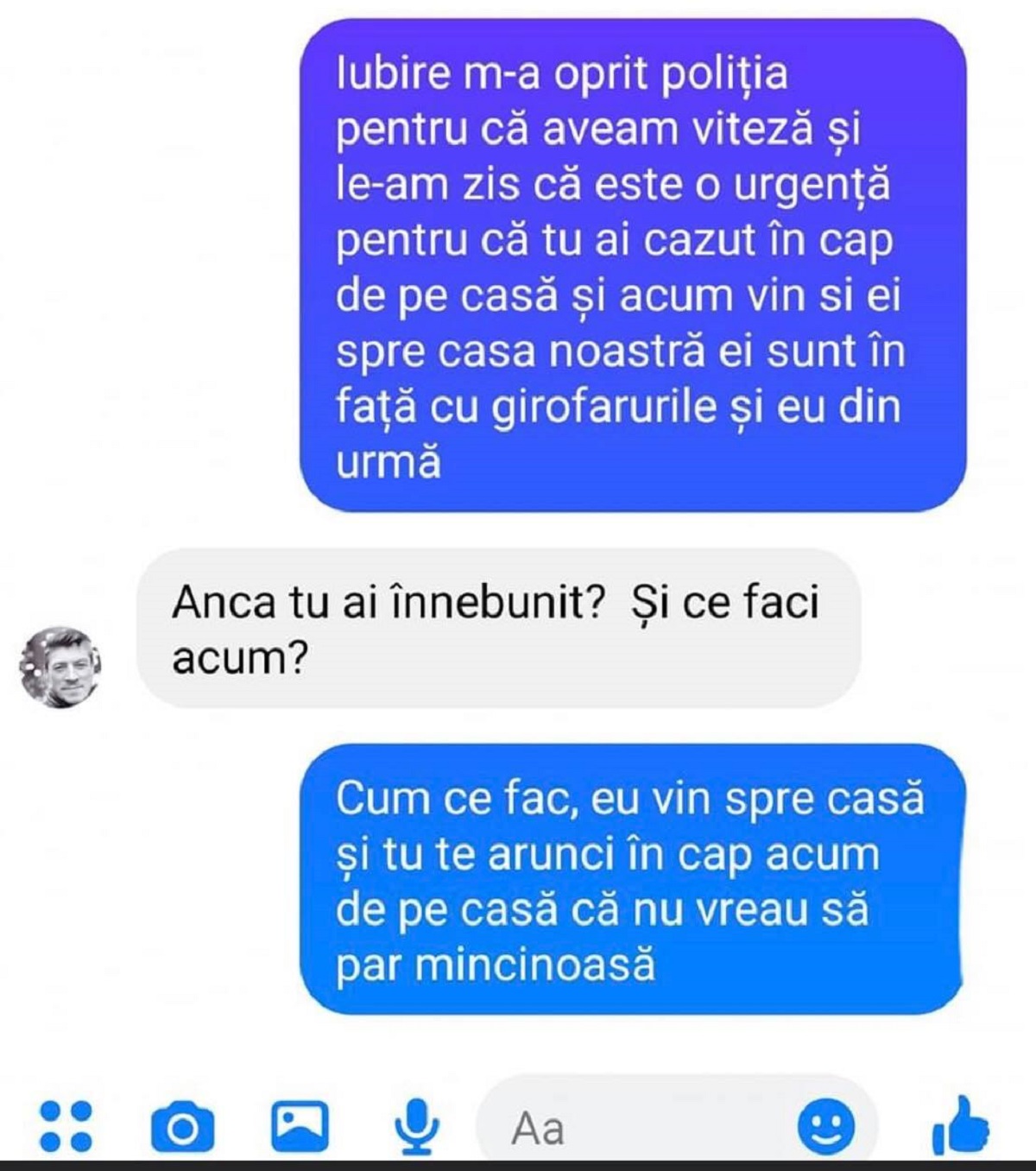Image resolution: width=1036 pixels, height=1171 pixels.
Task: Record a voice message with the microphone
Action: pyautogui.click(x=417, y=1126)
